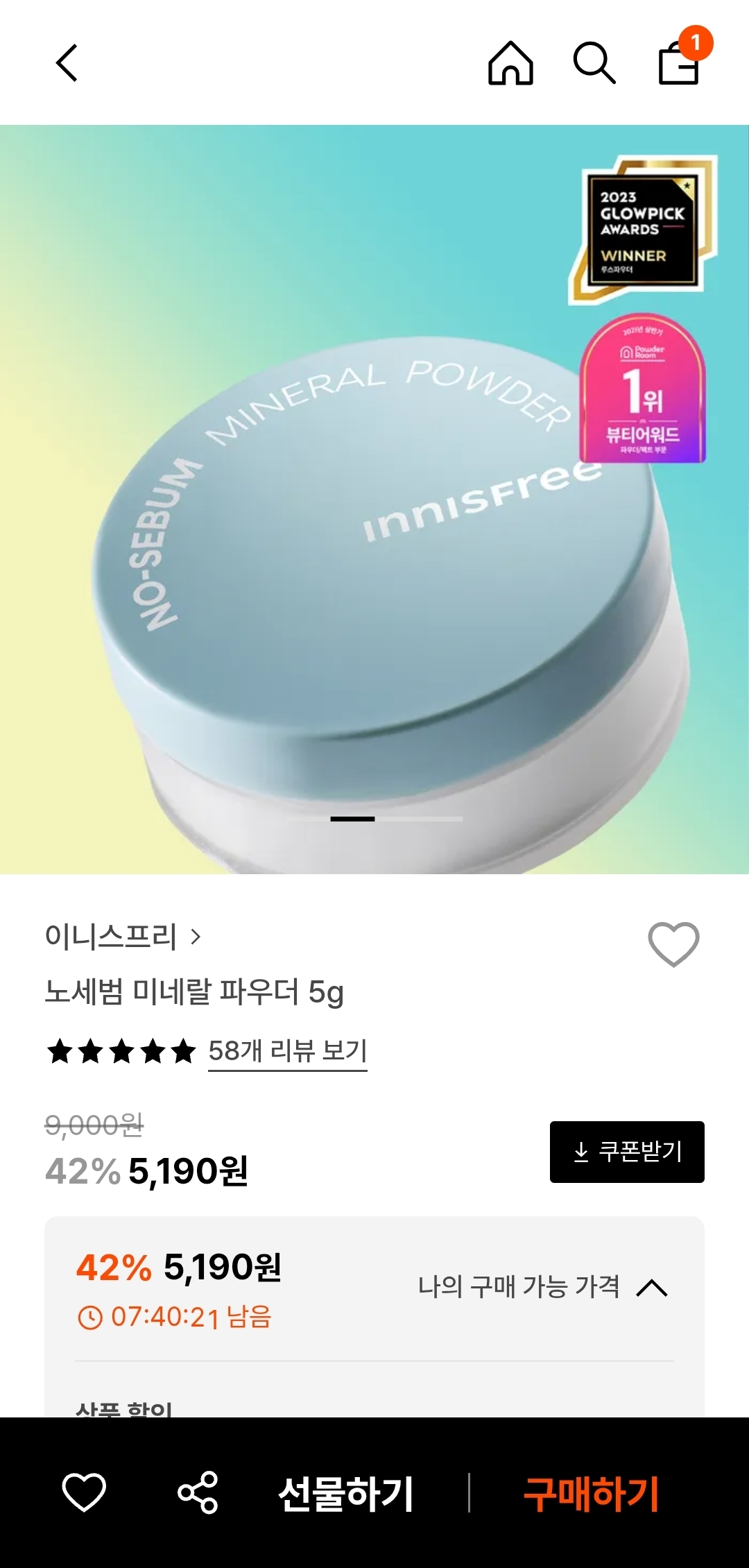This screenshot has width=749, height=1568.
Task: Tap 구매하기 to buy the powder
Action: point(591,1494)
